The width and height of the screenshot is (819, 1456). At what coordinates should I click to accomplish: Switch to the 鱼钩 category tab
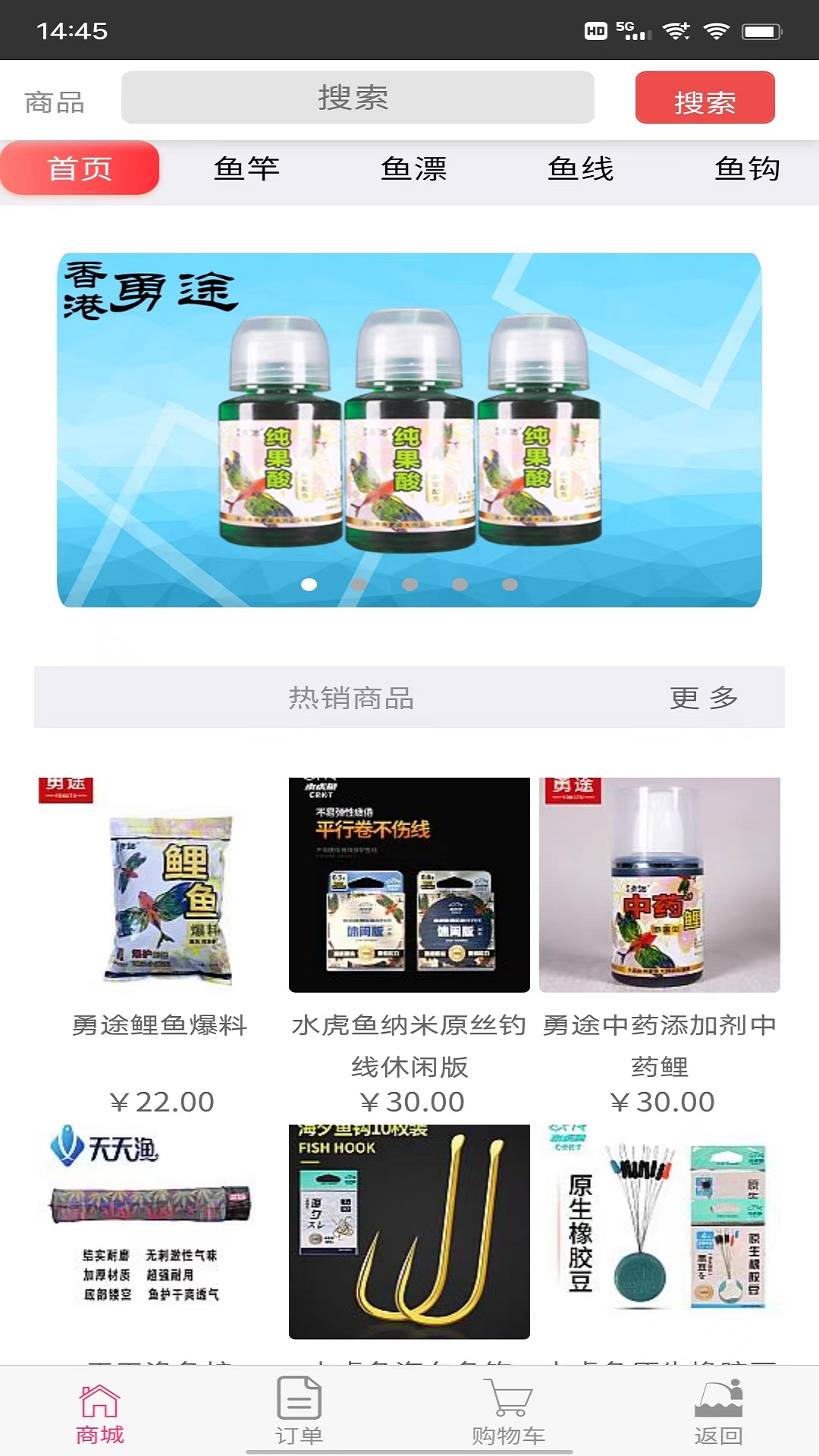[x=747, y=168]
